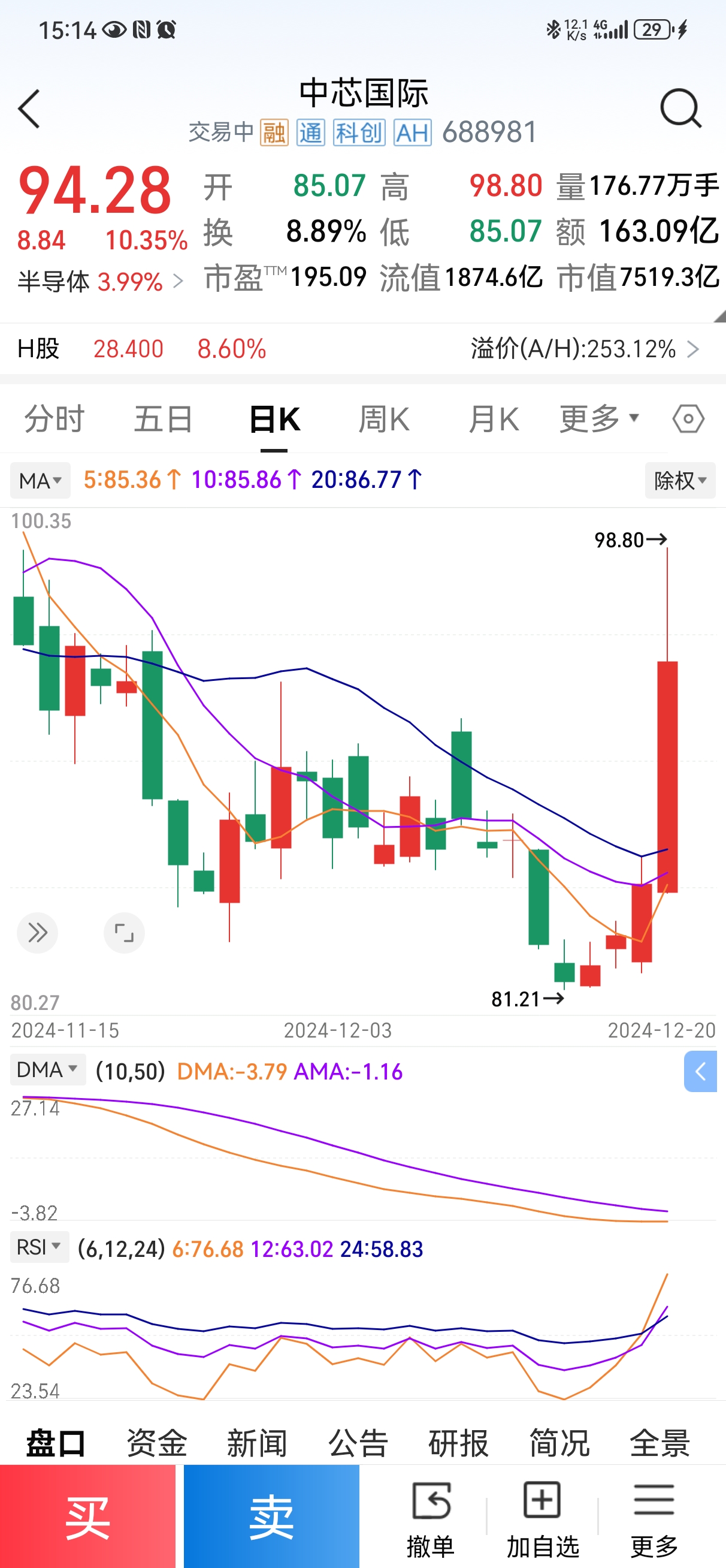This screenshot has height=1568, width=726.
Task: Open chart settings hexagon icon
Action: point(688,419)
